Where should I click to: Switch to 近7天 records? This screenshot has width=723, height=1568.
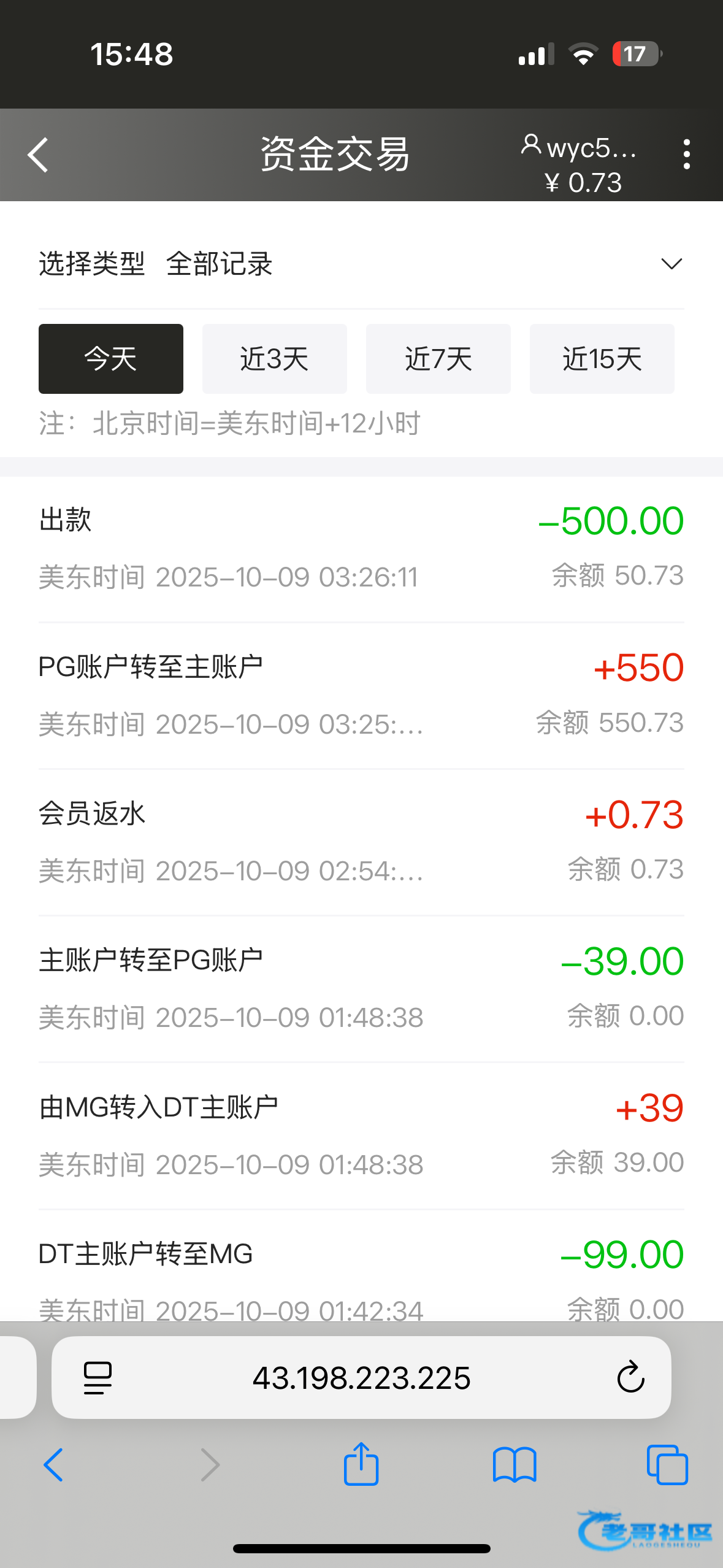click(438, 359)
